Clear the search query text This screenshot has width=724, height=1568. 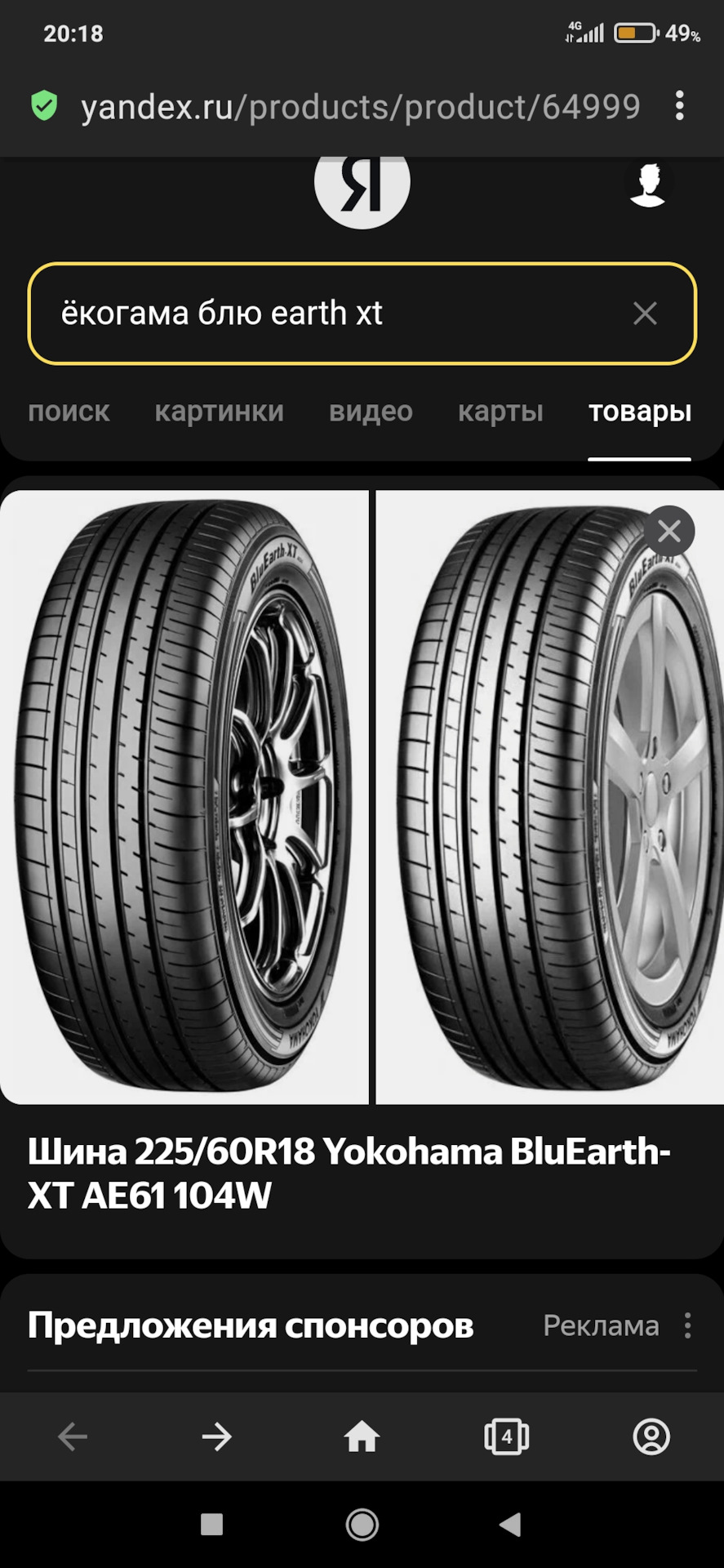click(645, 314)
